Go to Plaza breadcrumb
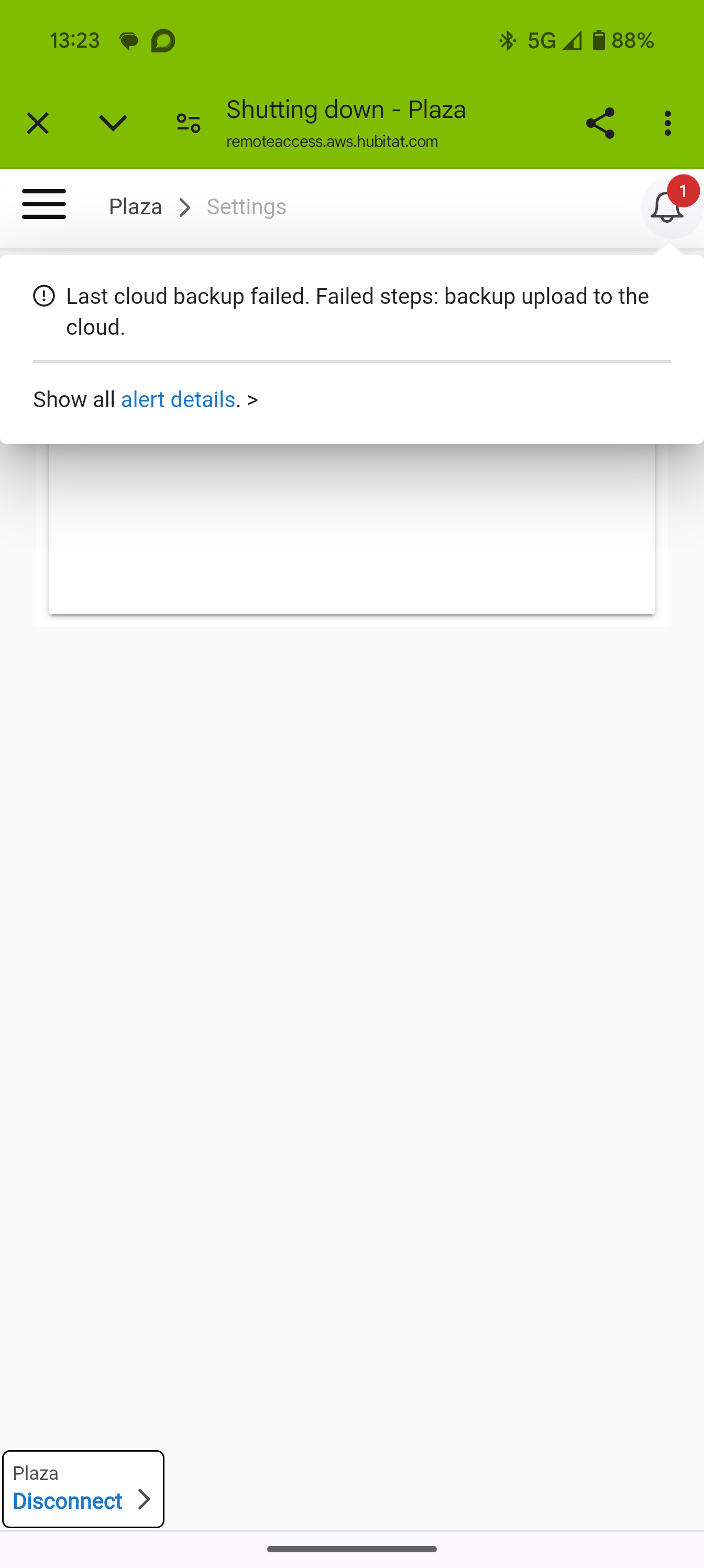 pos(135,207)
